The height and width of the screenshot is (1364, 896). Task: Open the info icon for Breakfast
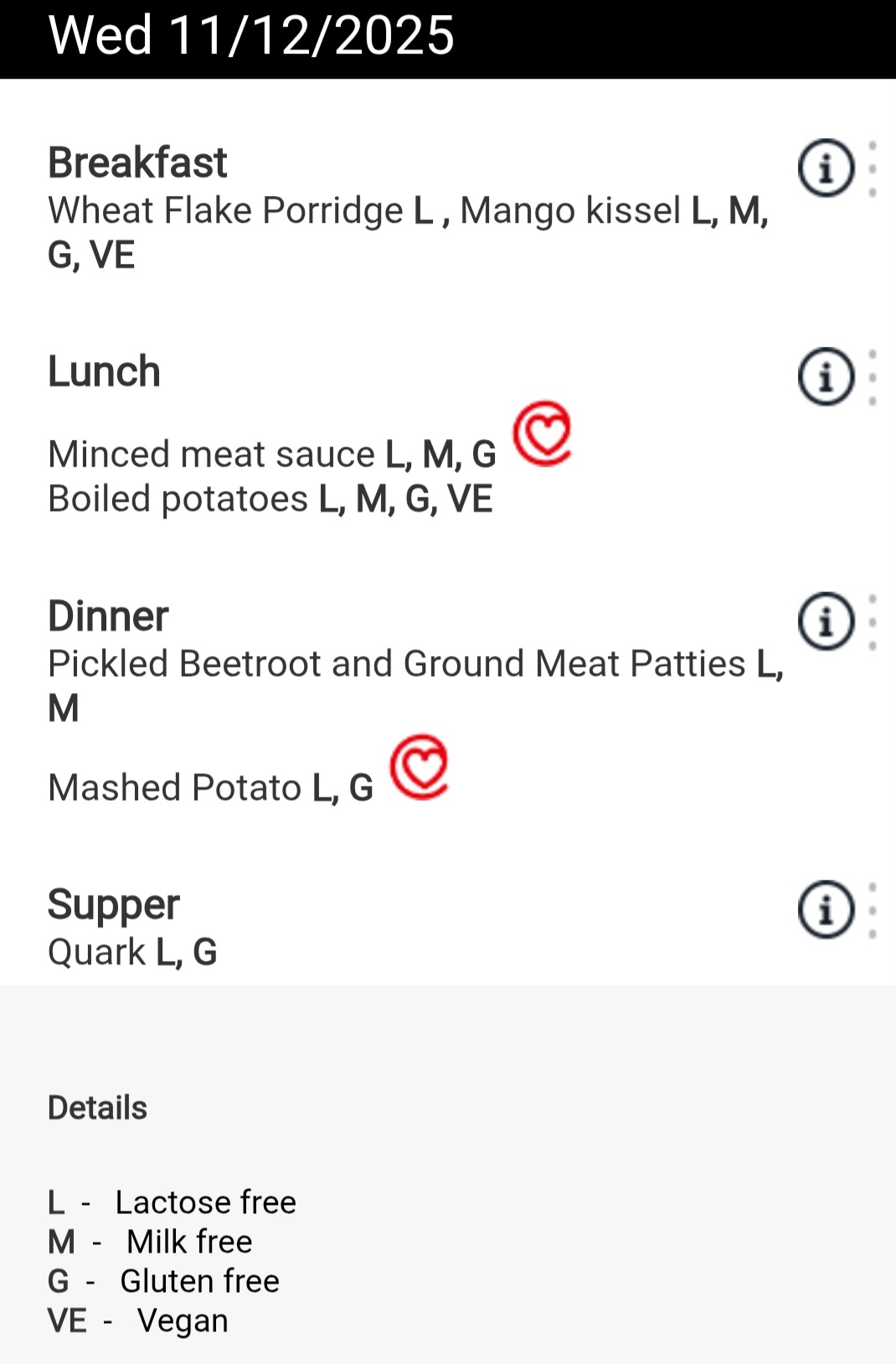[x=826, y=168]
